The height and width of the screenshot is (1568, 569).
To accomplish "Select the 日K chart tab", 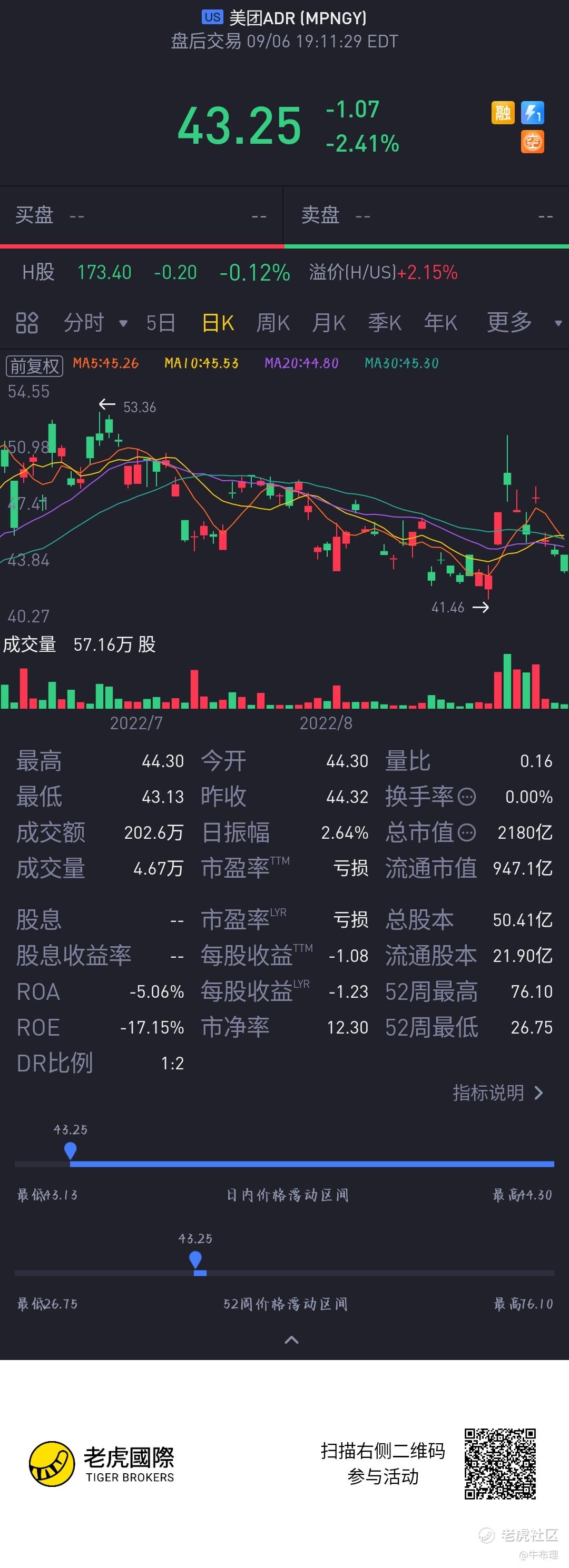I will pos(218,323).
